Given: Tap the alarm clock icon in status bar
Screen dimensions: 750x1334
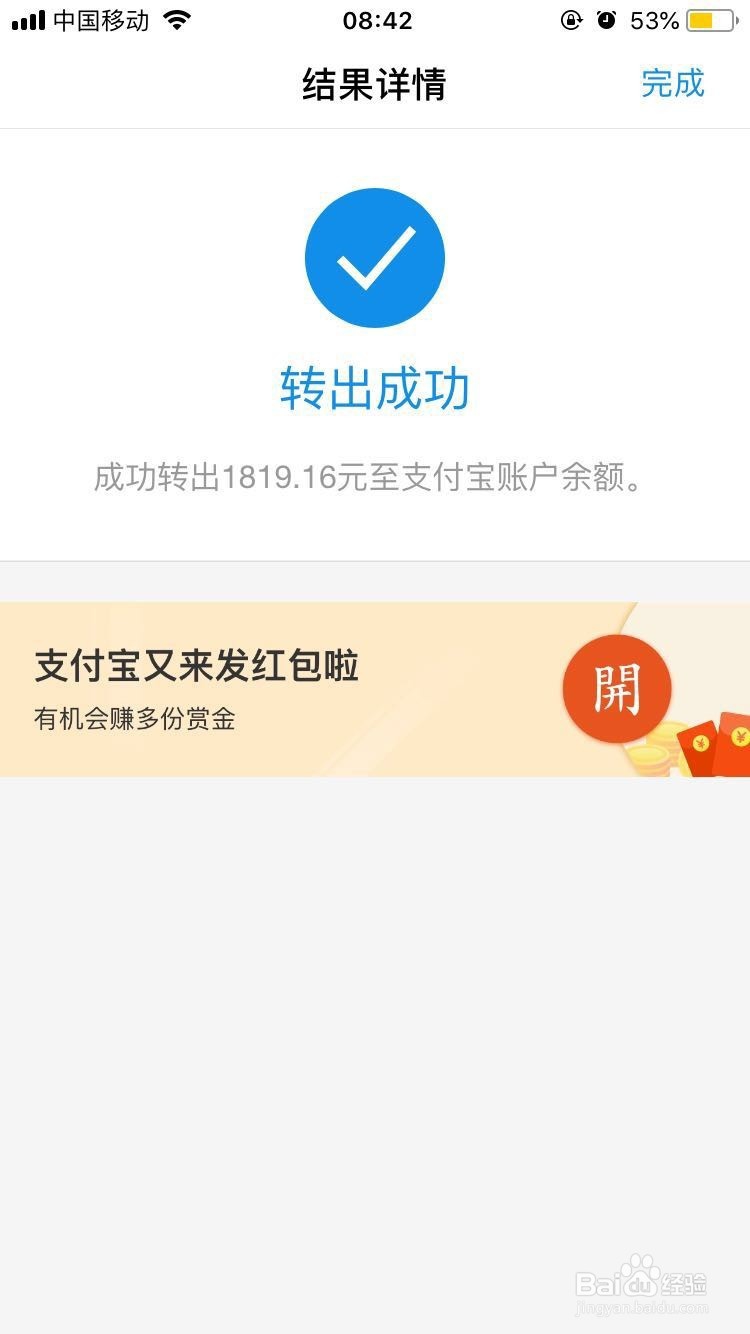Looking at the screenshot, I should tap(607, 21).
